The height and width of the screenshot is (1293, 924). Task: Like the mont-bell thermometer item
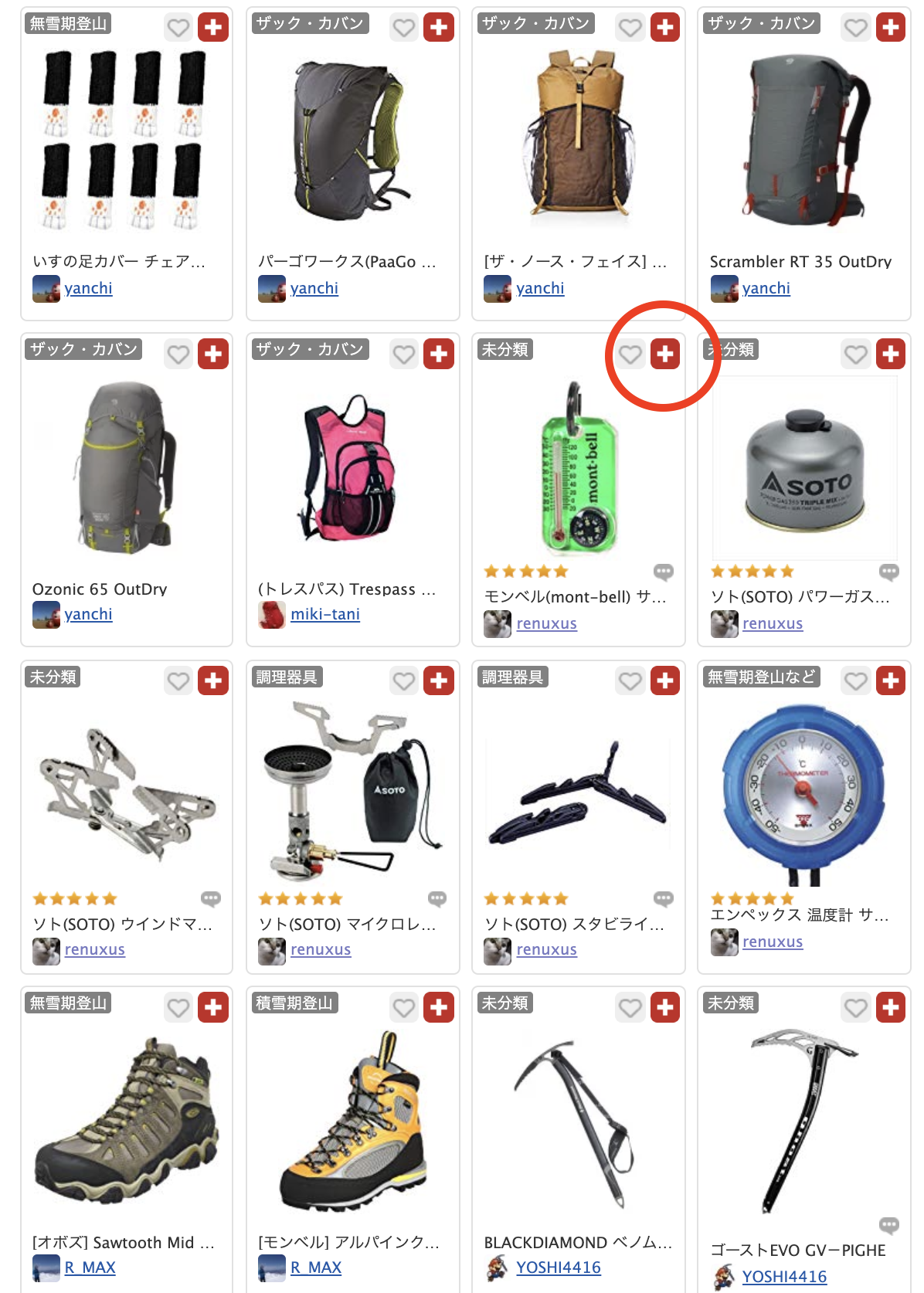click(630, 355)
